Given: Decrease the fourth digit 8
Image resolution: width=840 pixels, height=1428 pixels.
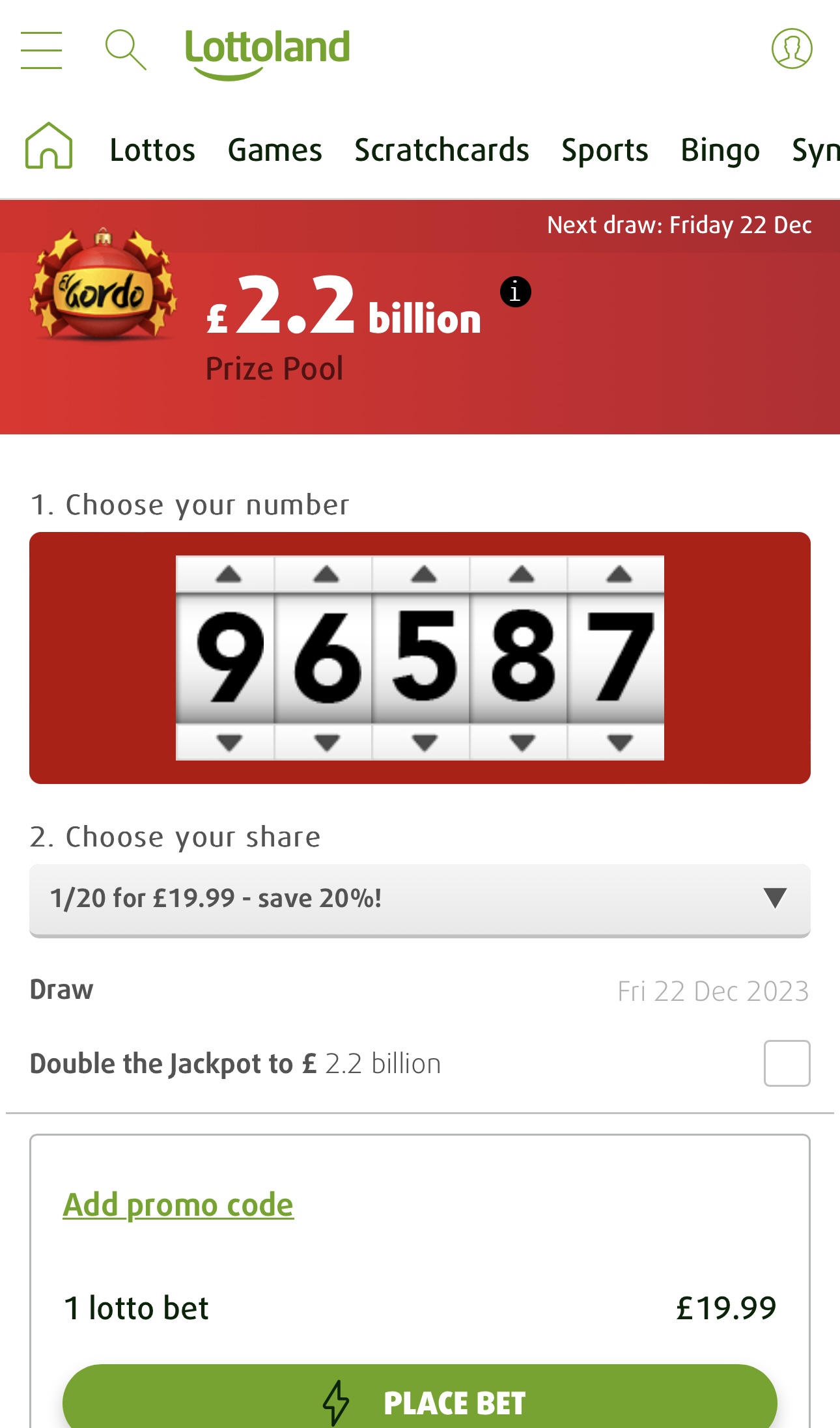Looking at the screenshot, I should (522, 742).
